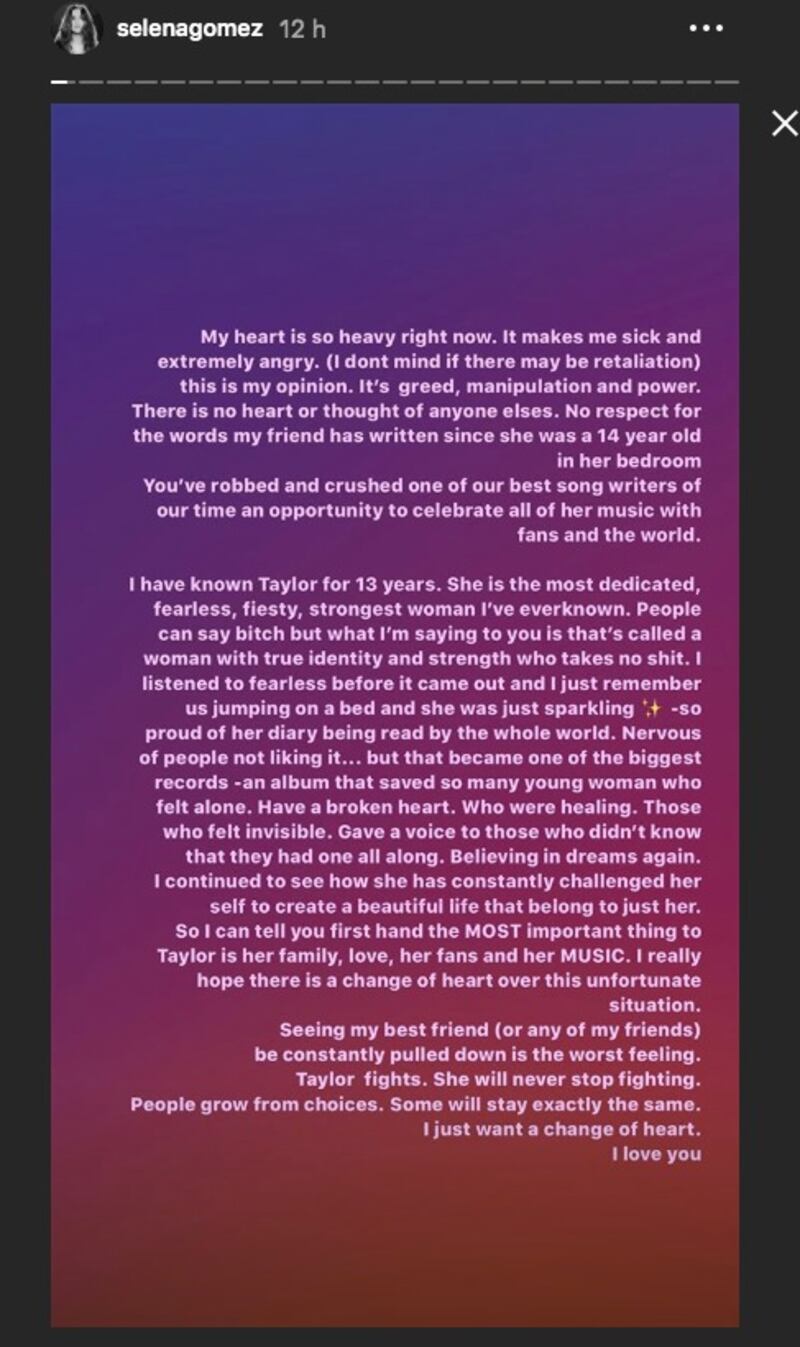This screenshot has height=1347, width=800.
Task: Open the three-dot overflow menu
Action: (707, 30)
